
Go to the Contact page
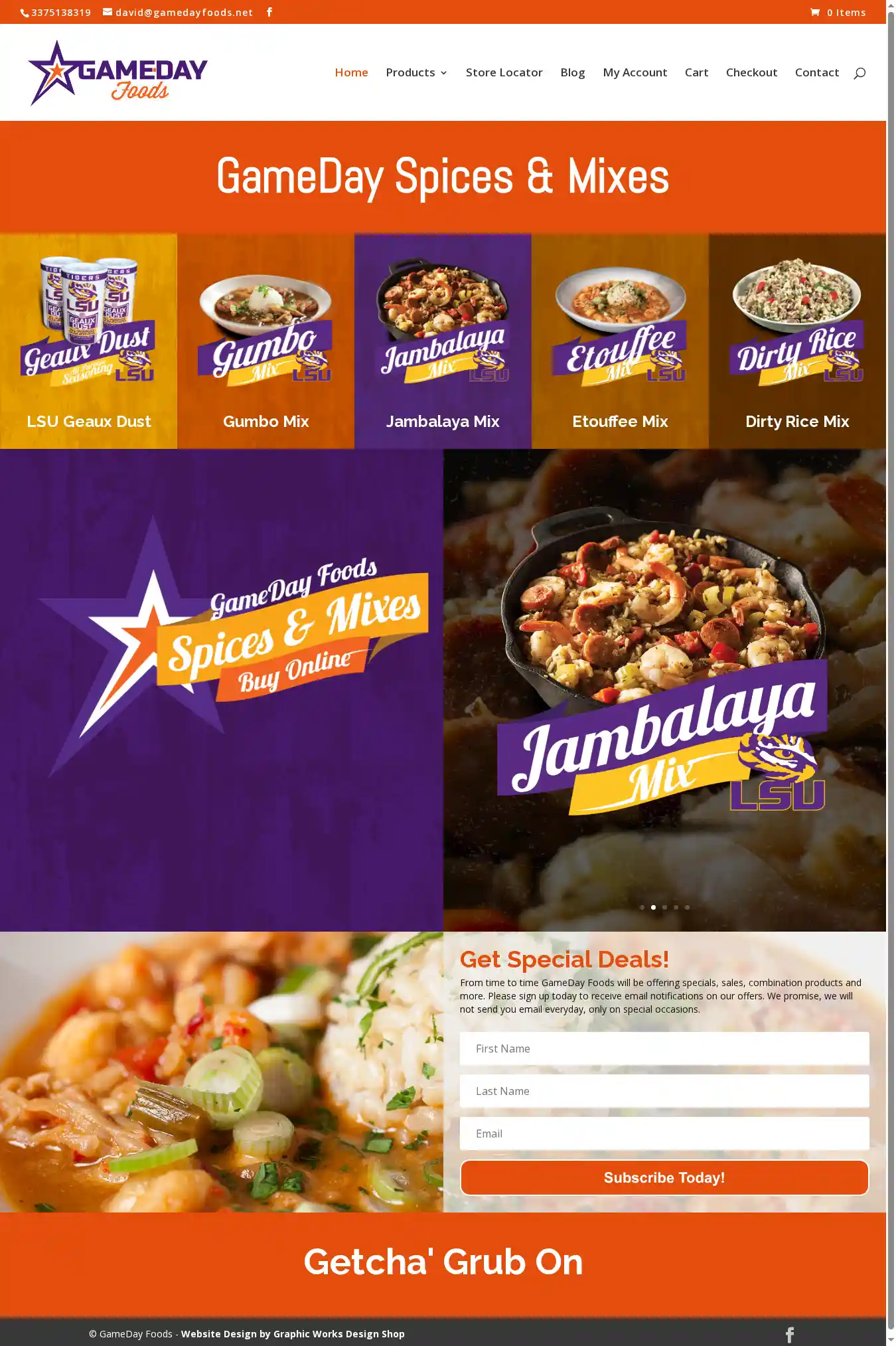click(816, 72)
